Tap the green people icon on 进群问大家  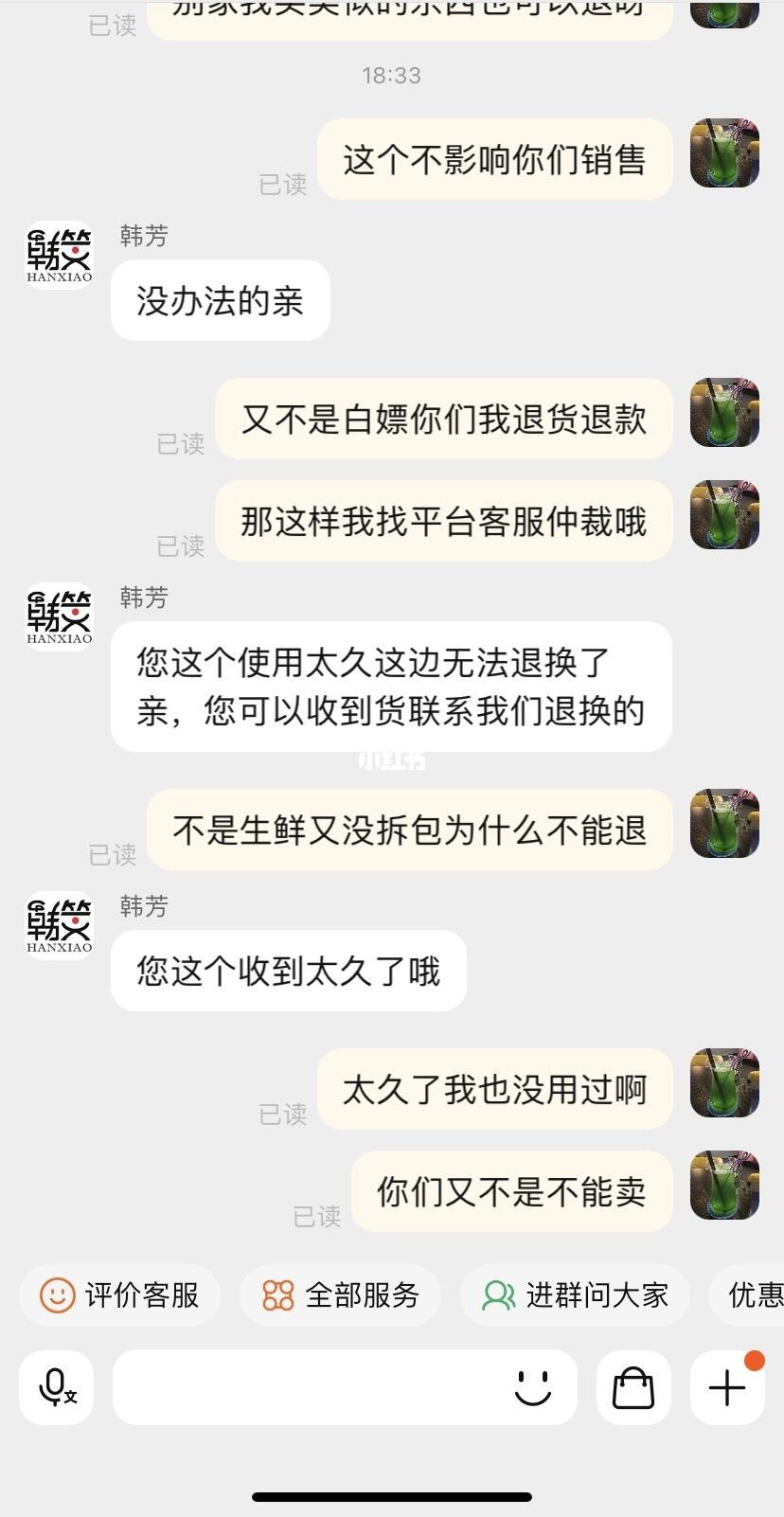(496, 1294)
